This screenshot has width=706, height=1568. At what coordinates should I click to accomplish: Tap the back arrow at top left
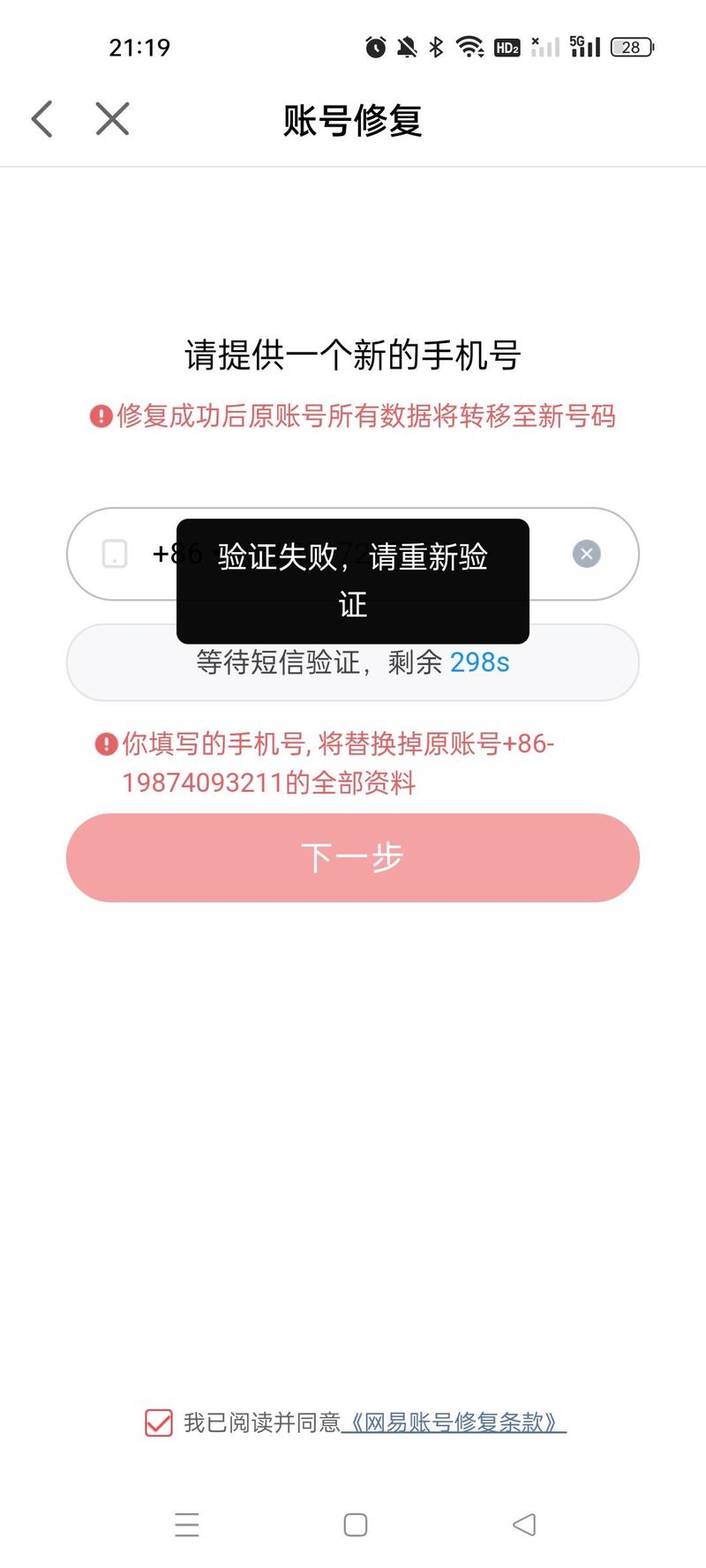click(40, 118)
